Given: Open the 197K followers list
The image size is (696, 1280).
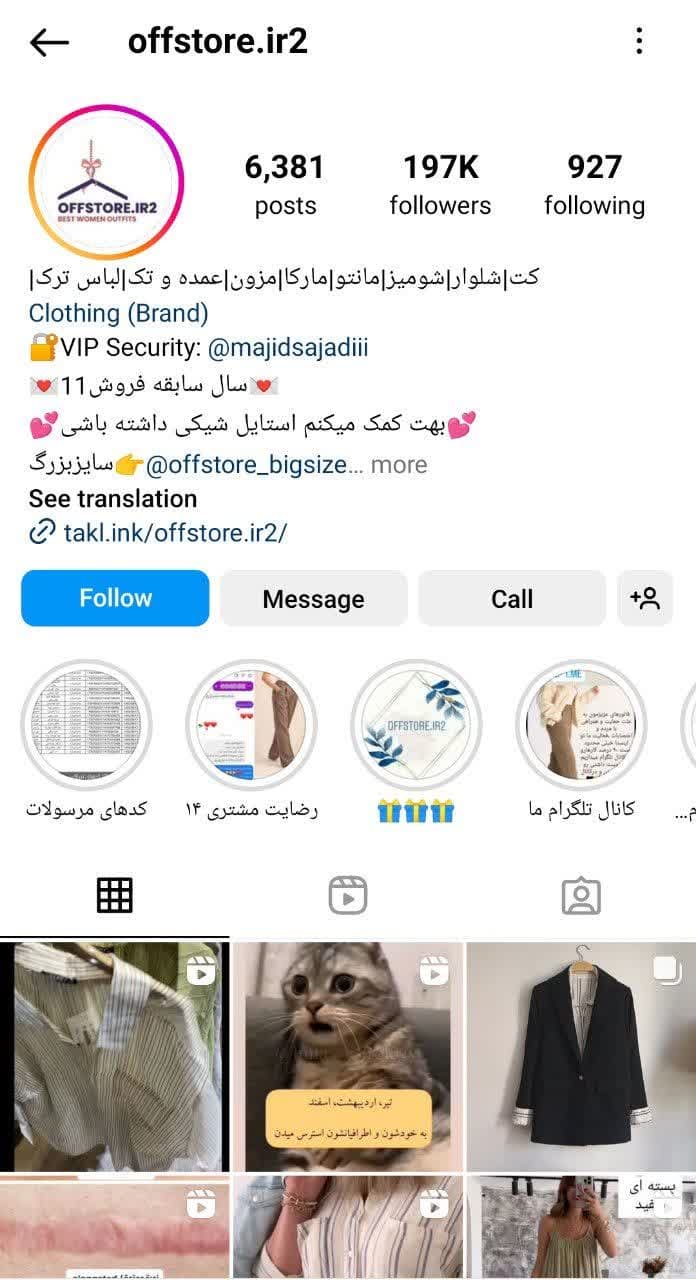Looking at the screenshot, I should point(440,185).
